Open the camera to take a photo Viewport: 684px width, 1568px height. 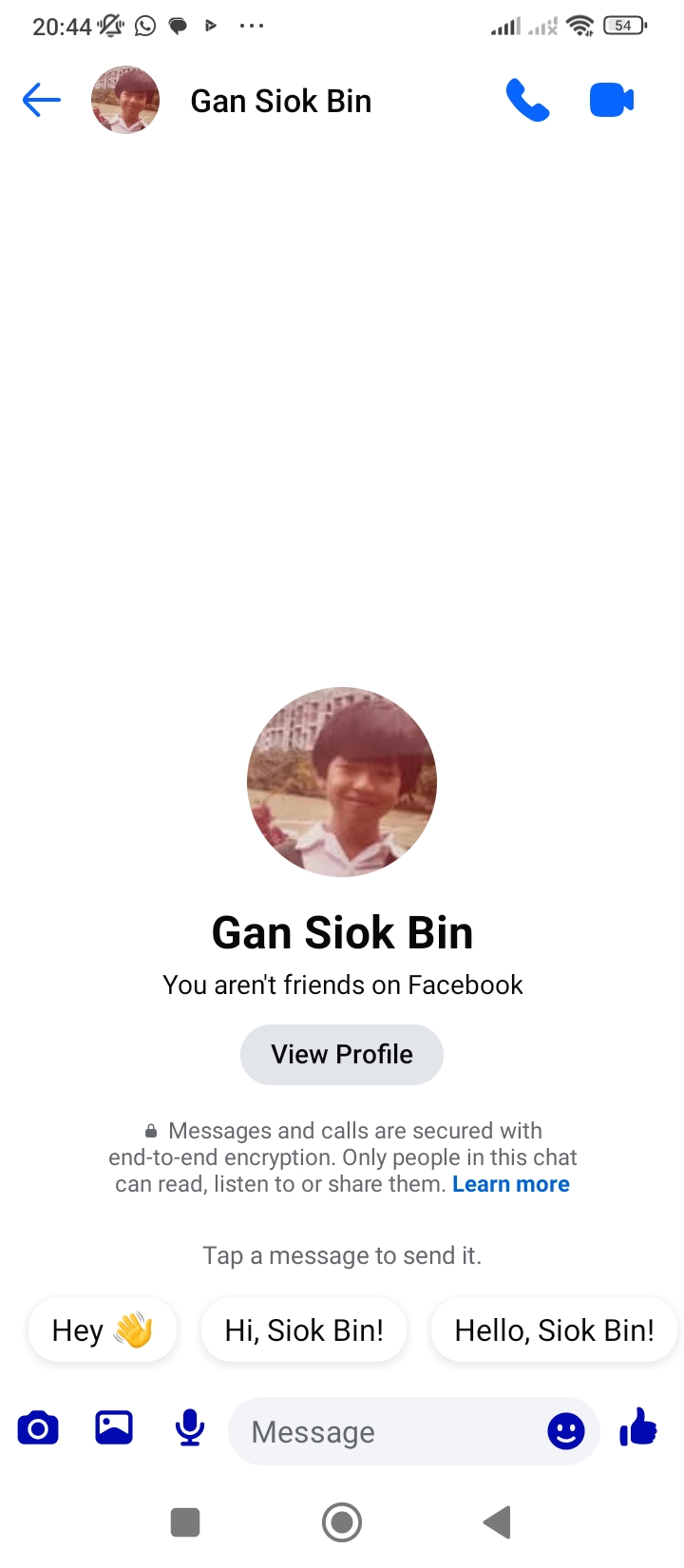[x=38, y=1428]
